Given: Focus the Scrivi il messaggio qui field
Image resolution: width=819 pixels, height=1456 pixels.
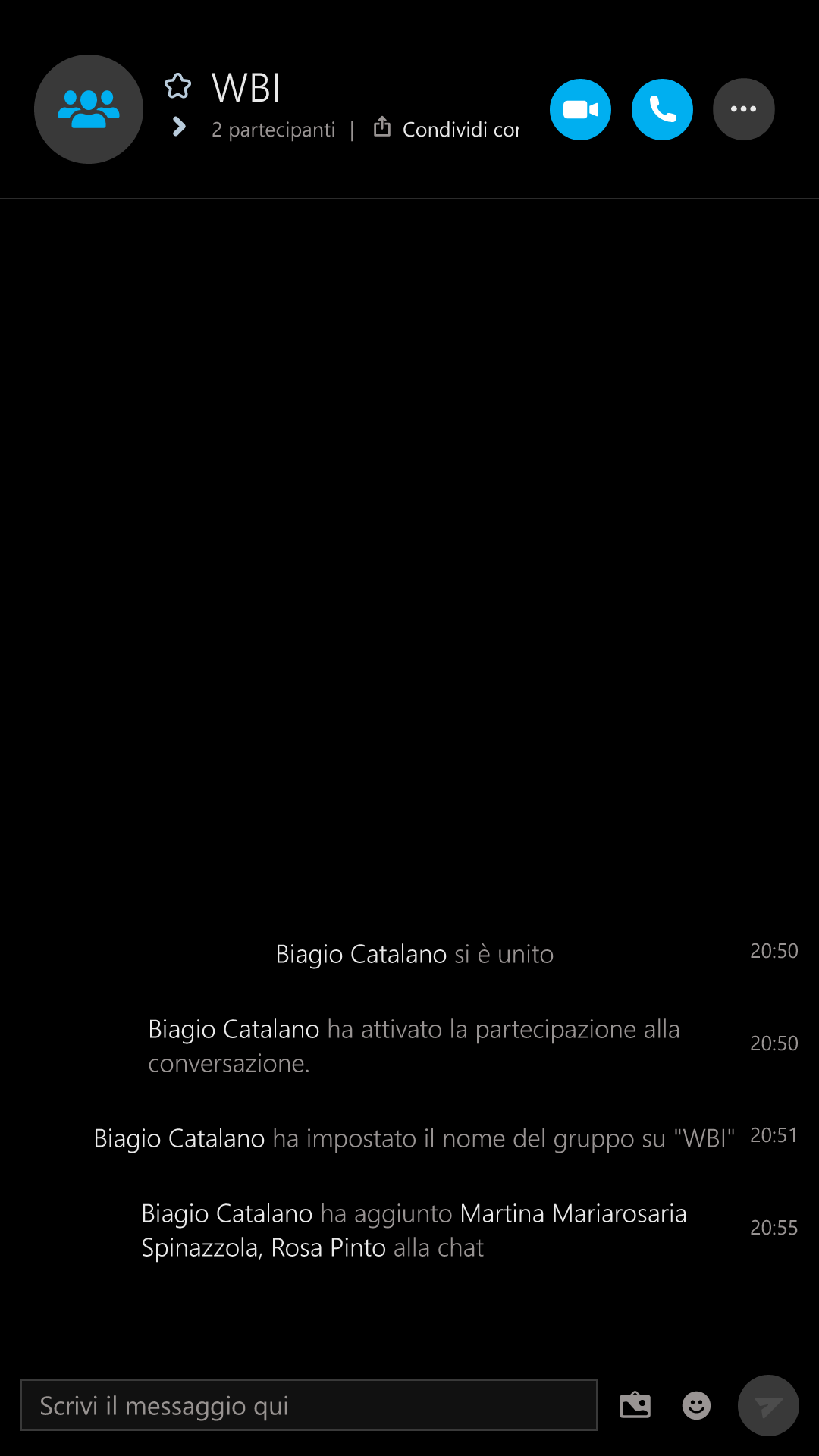Looking at the screenshot, I should pyautogui.click(x=309, y=1405).
